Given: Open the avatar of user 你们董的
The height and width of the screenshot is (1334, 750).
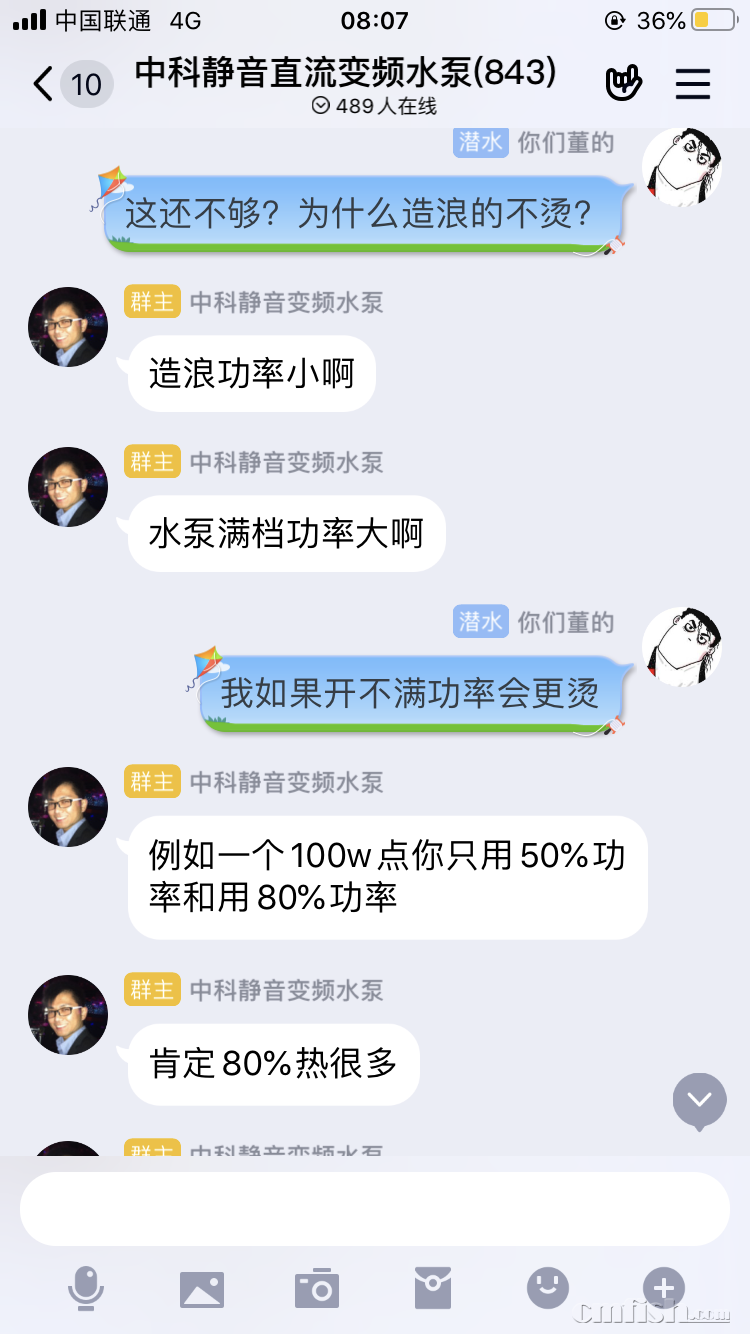Looking at the screenshot, I should tap(682, 168).
